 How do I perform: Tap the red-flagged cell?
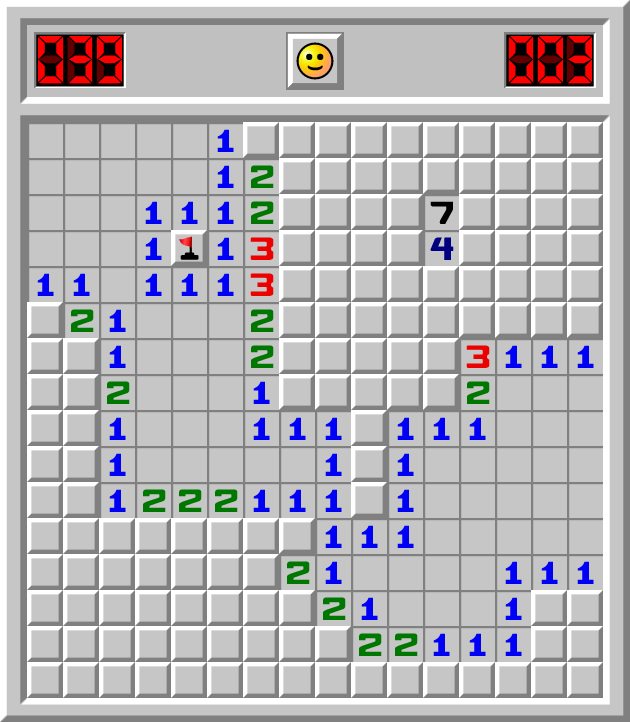click(189, 248)
